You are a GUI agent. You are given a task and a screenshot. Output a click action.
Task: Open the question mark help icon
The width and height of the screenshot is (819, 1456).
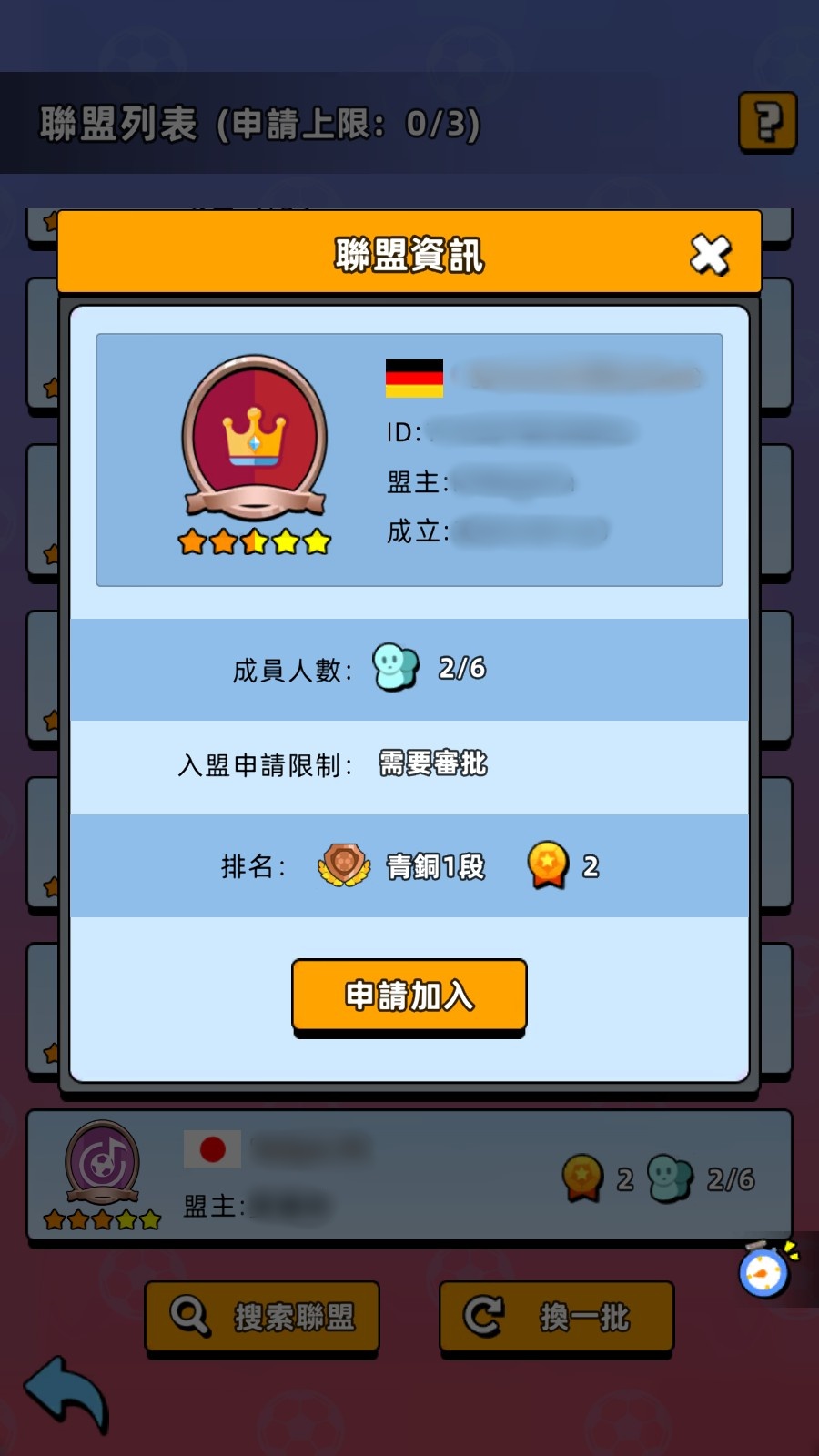(x=767, y=121)
